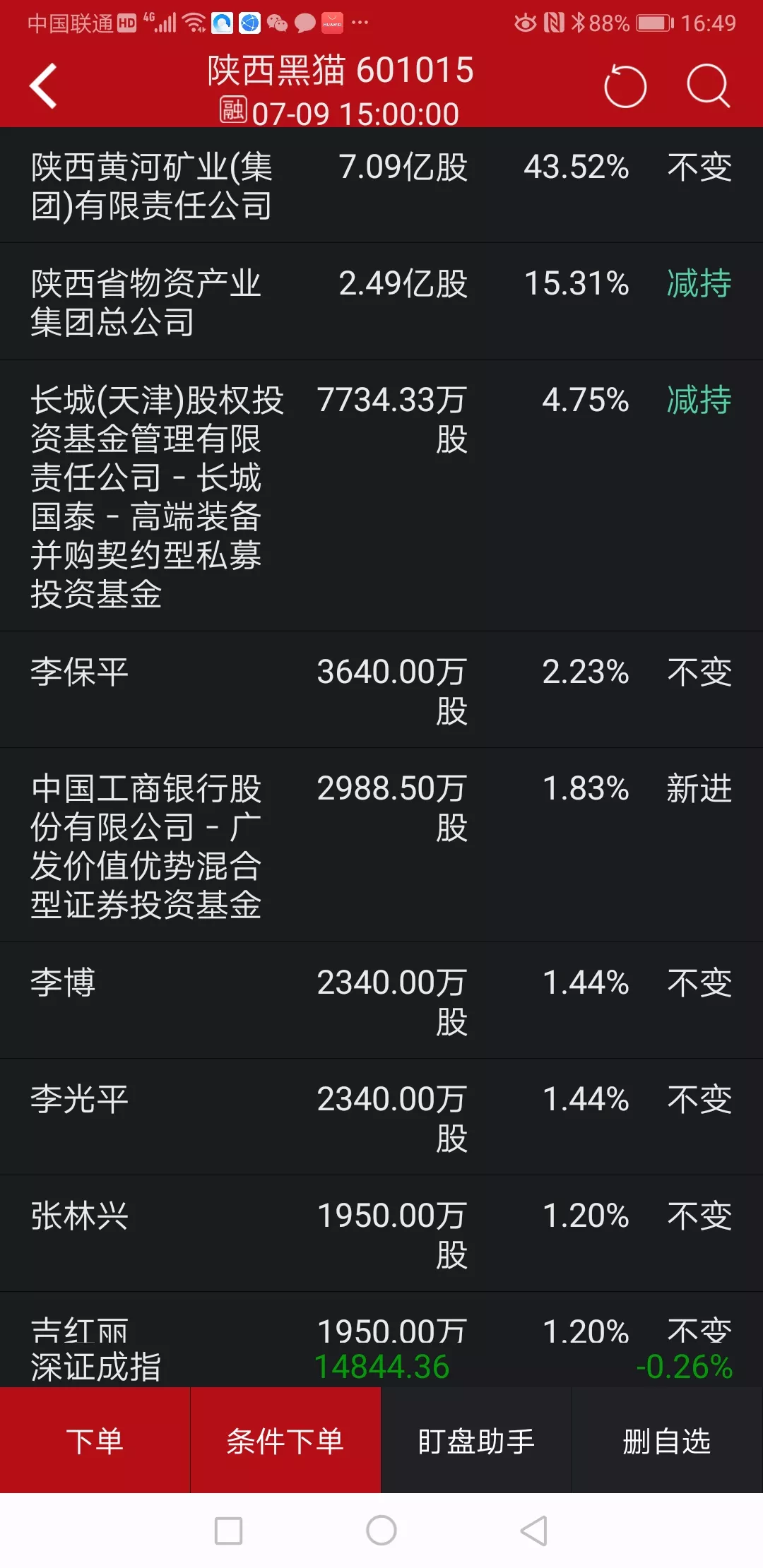Viewport: 763px width, 1568px height.
Task: Tap the 下单 order button
Action: click(x=95, y=1441)
